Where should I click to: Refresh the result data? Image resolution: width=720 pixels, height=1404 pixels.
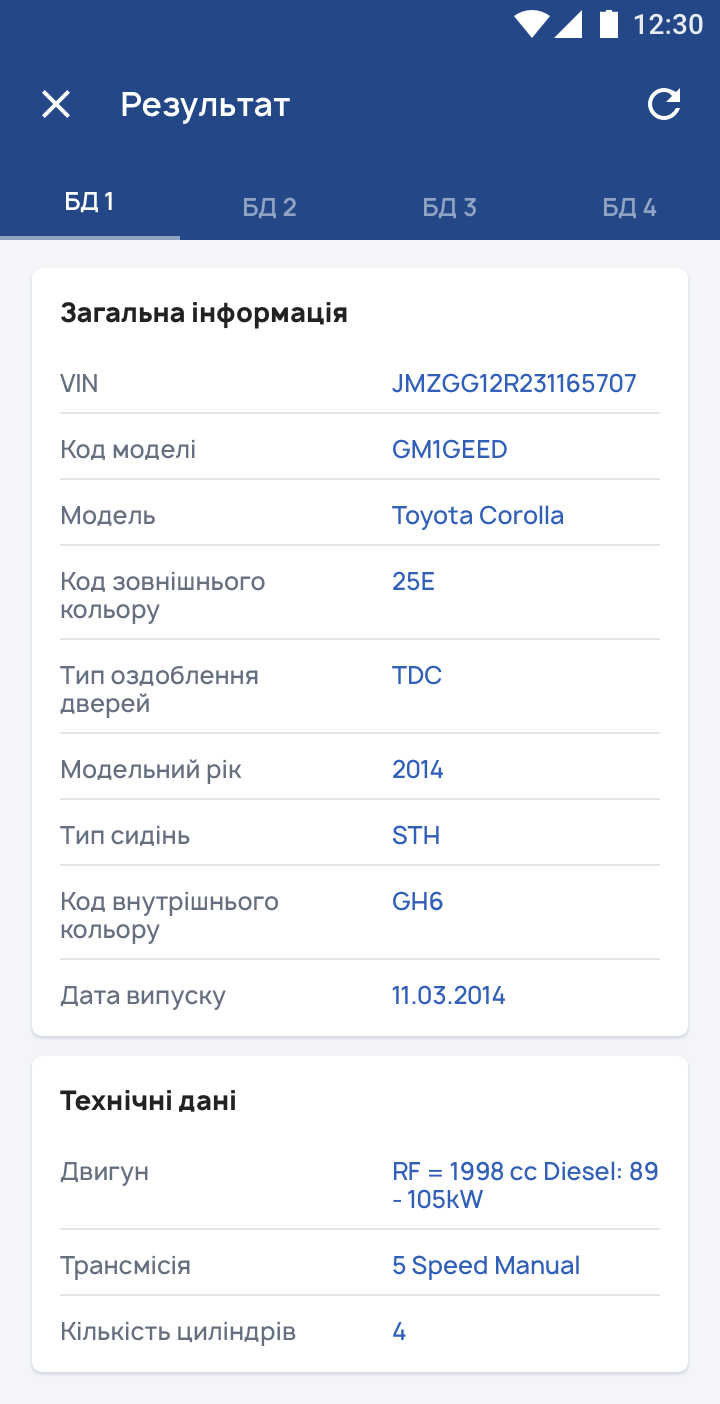point(664,104)
